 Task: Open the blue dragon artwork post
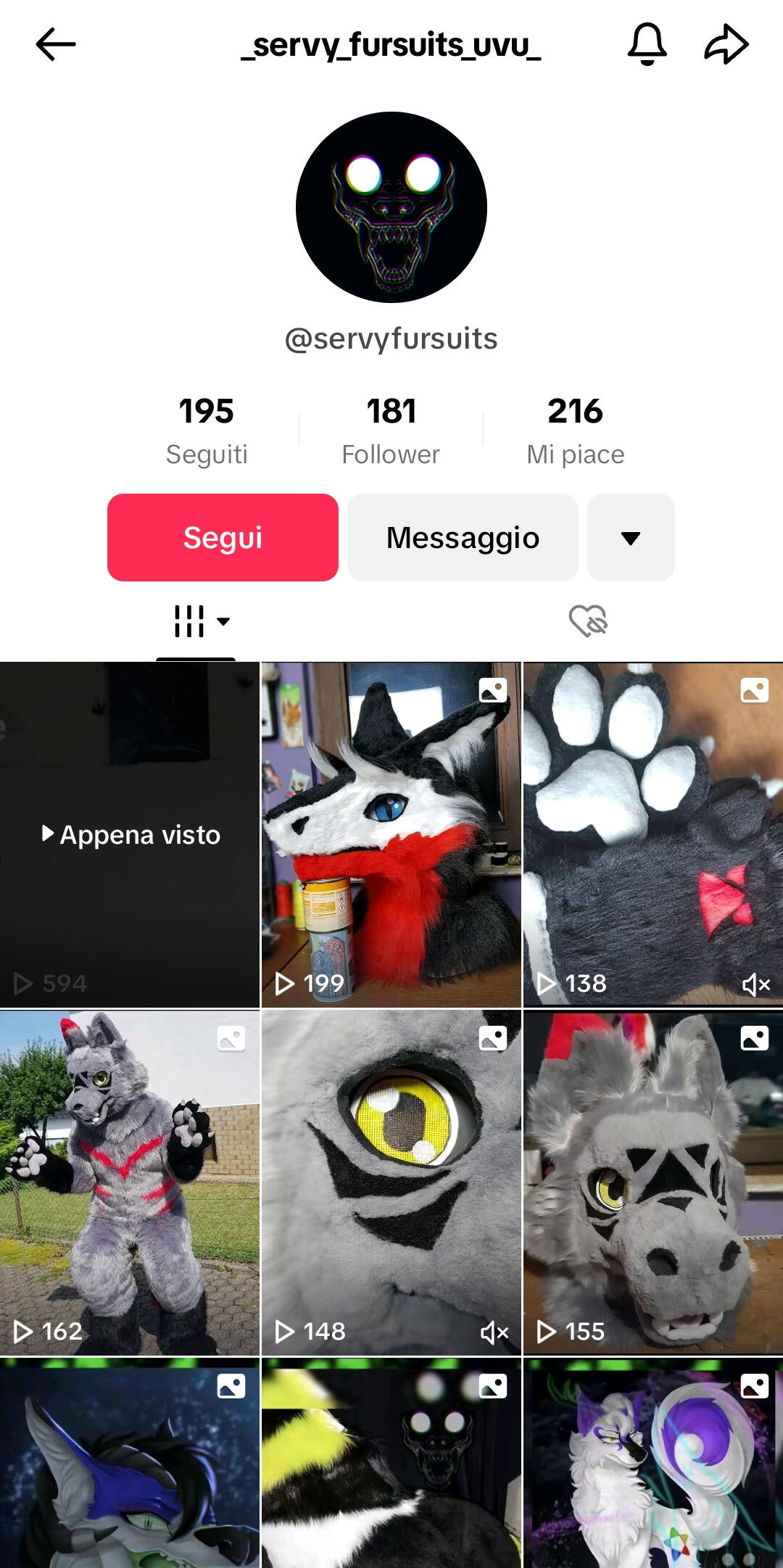coord(130,1464)
